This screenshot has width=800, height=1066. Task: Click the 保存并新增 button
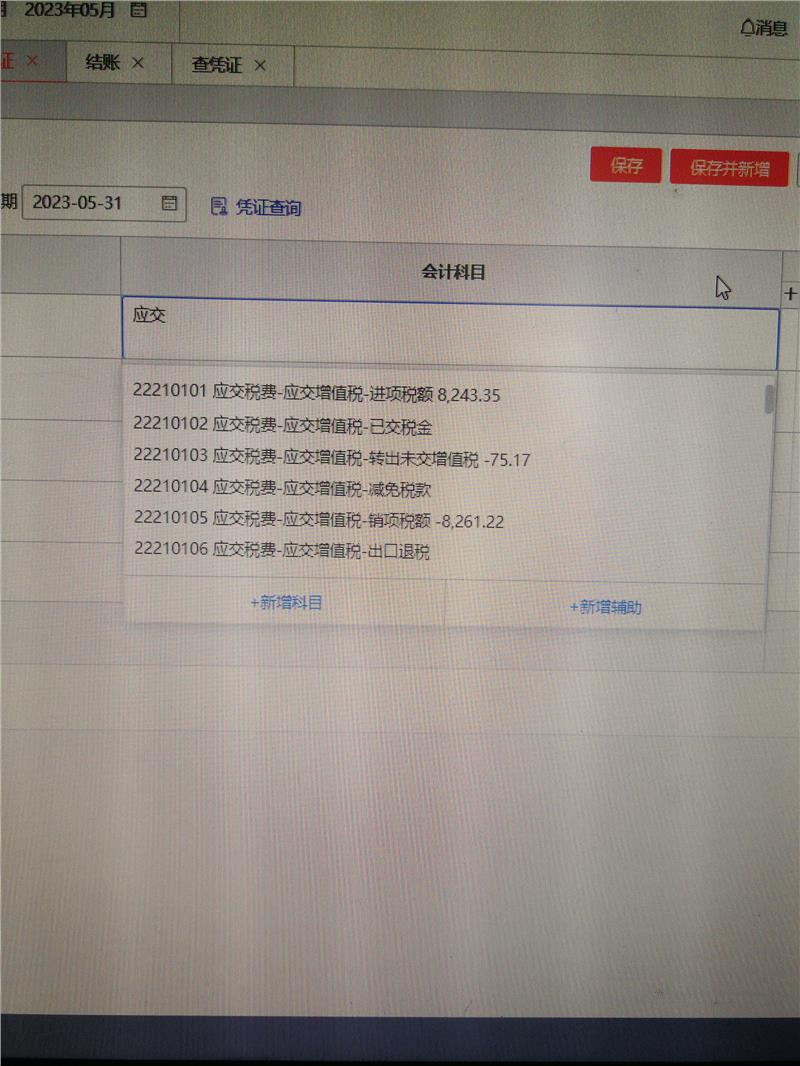coord(729,168)
